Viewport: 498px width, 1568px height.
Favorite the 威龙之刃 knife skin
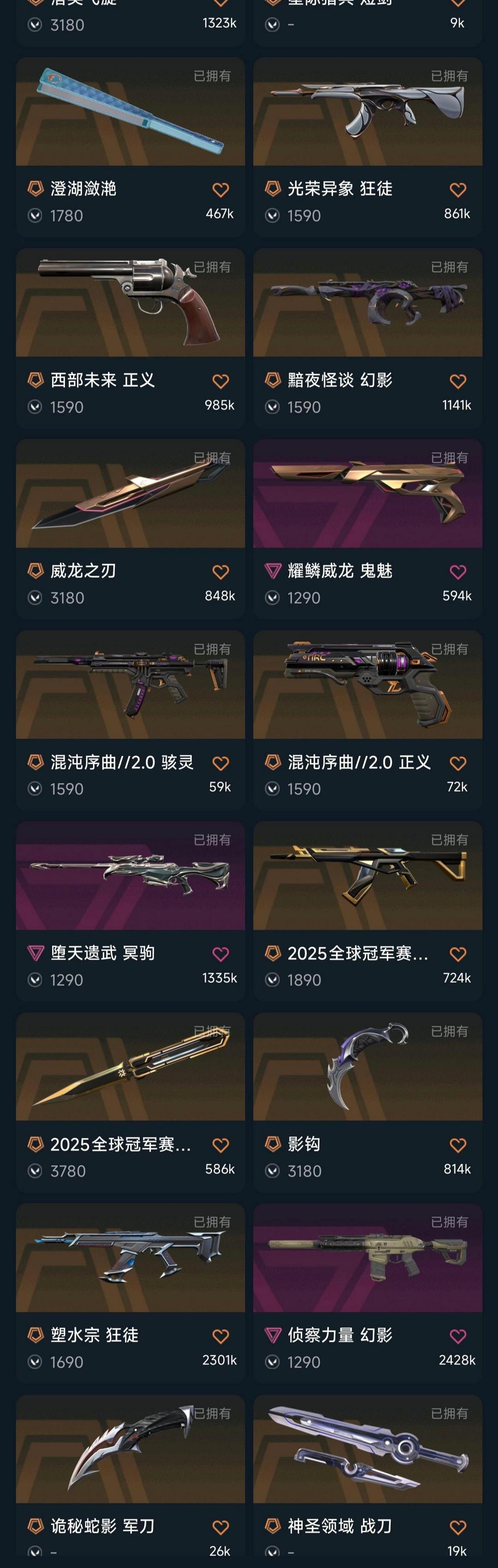[x=220, y=572]
